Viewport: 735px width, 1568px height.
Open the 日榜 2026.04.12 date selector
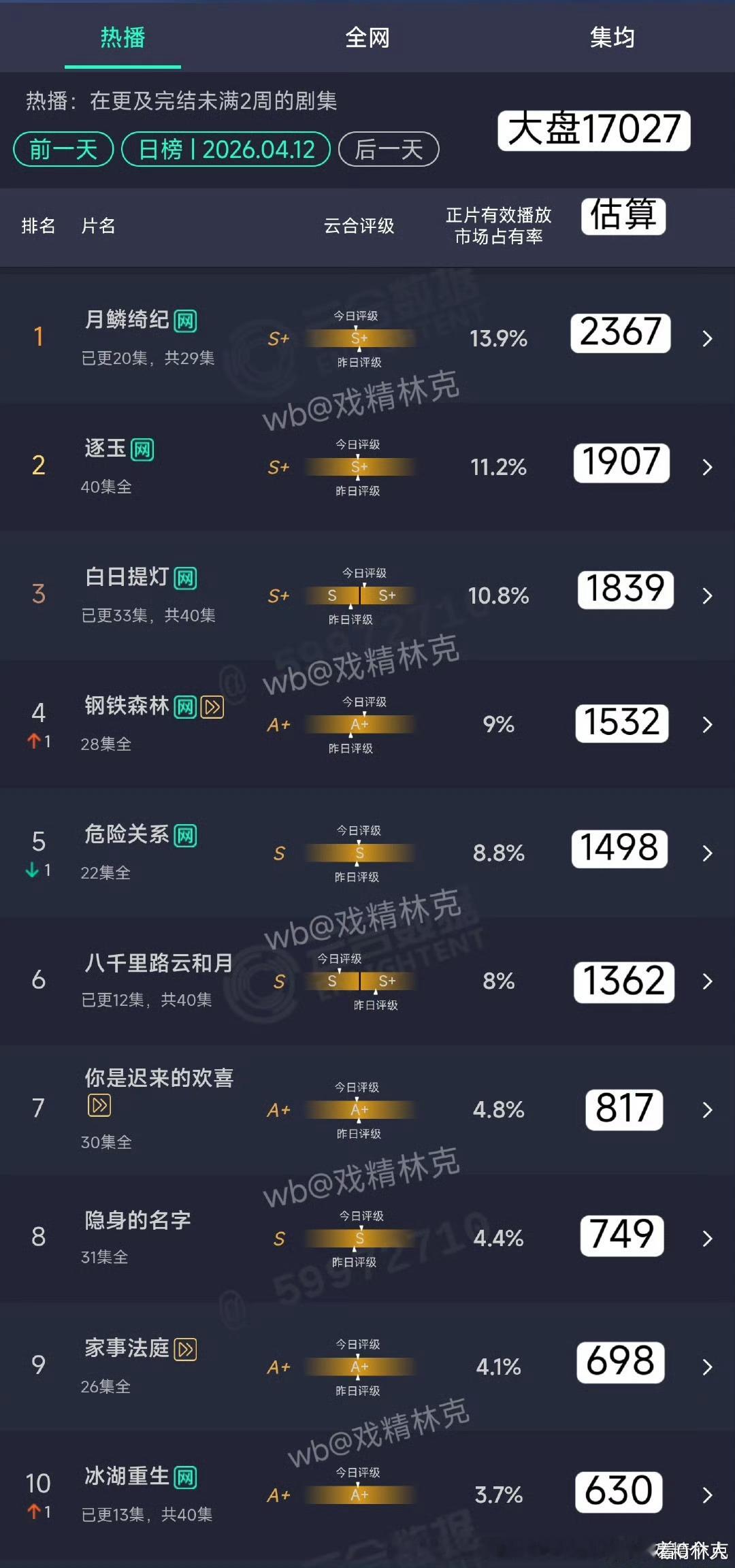tap(225, 149)
